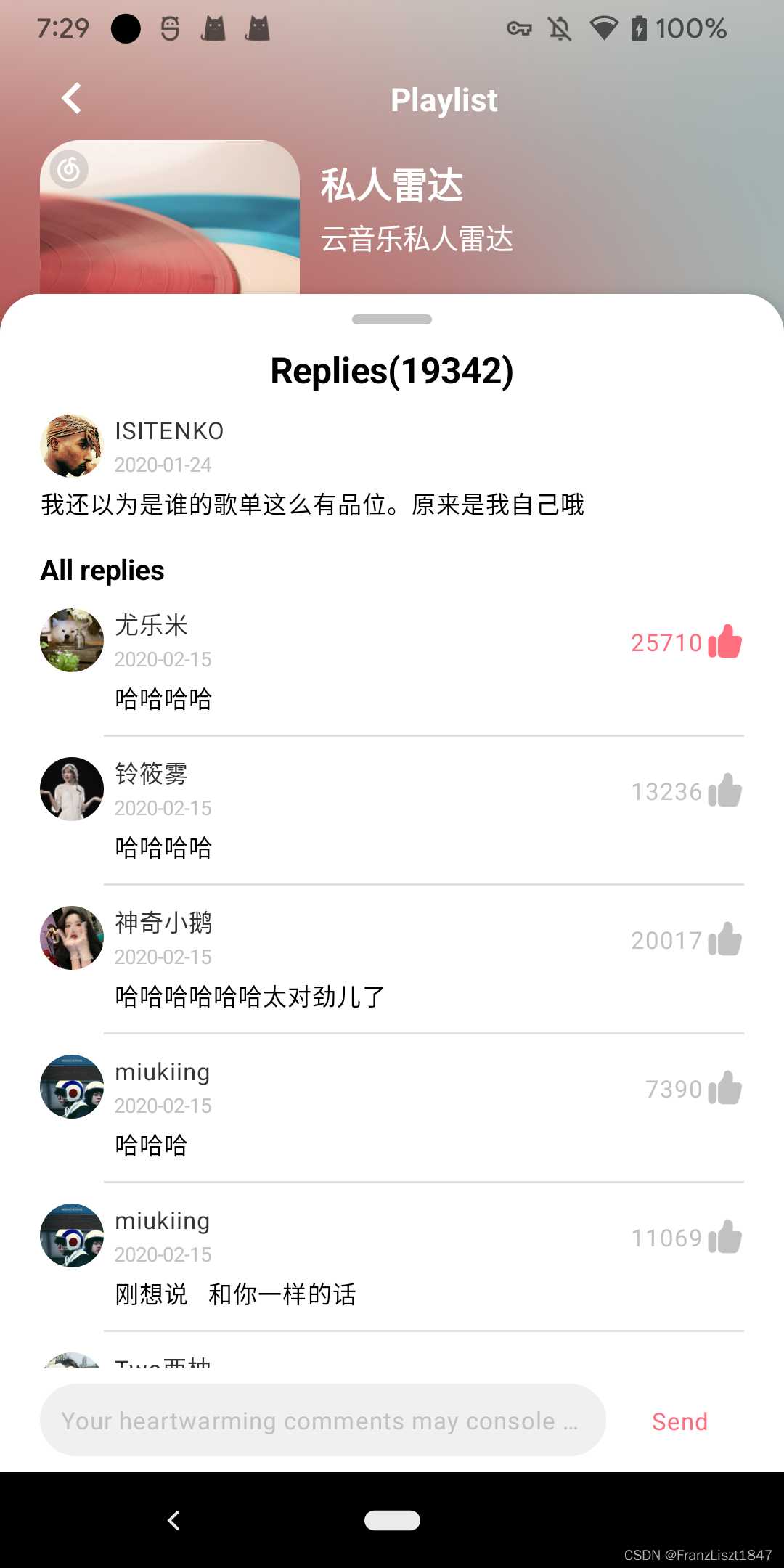Open the 私人雷达 playlist cover

pos(170,218)
